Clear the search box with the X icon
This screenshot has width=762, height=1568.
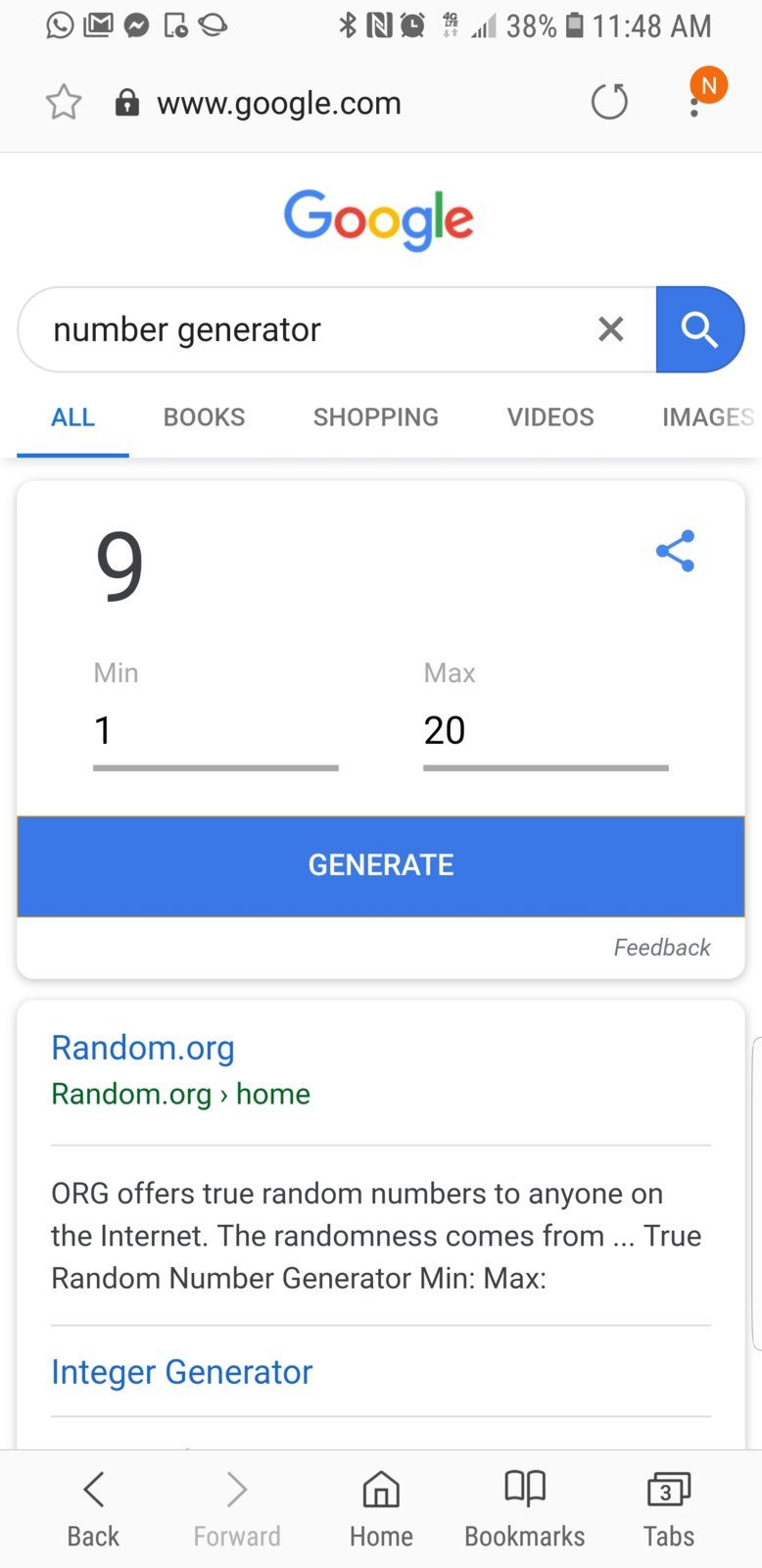[610, 329]
